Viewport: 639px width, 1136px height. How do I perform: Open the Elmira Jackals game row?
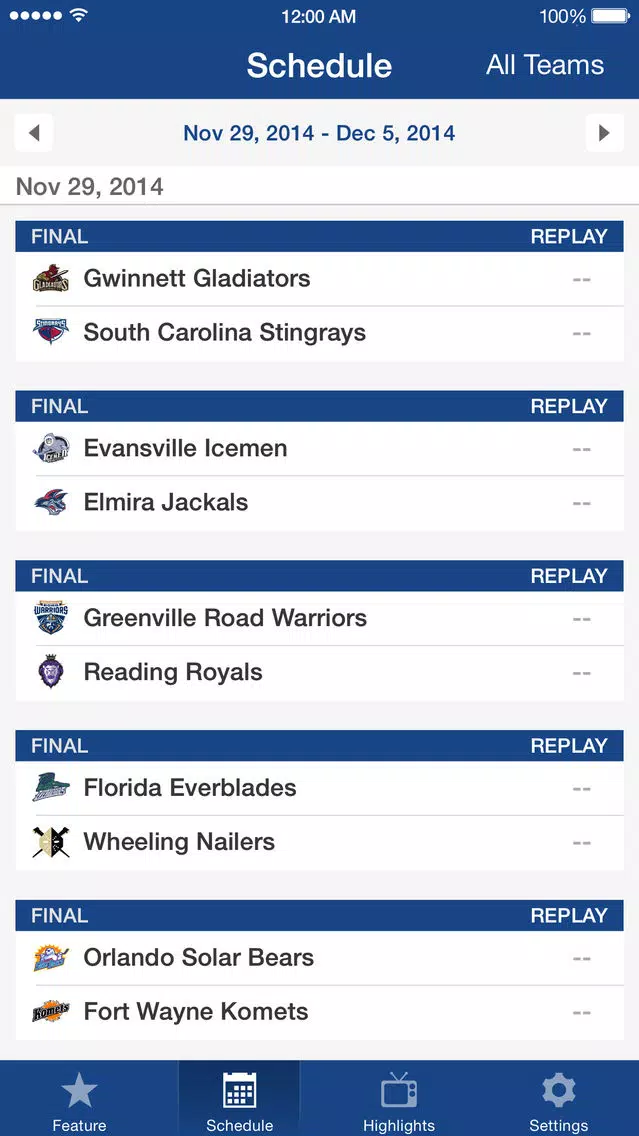(x=320, y=503)
